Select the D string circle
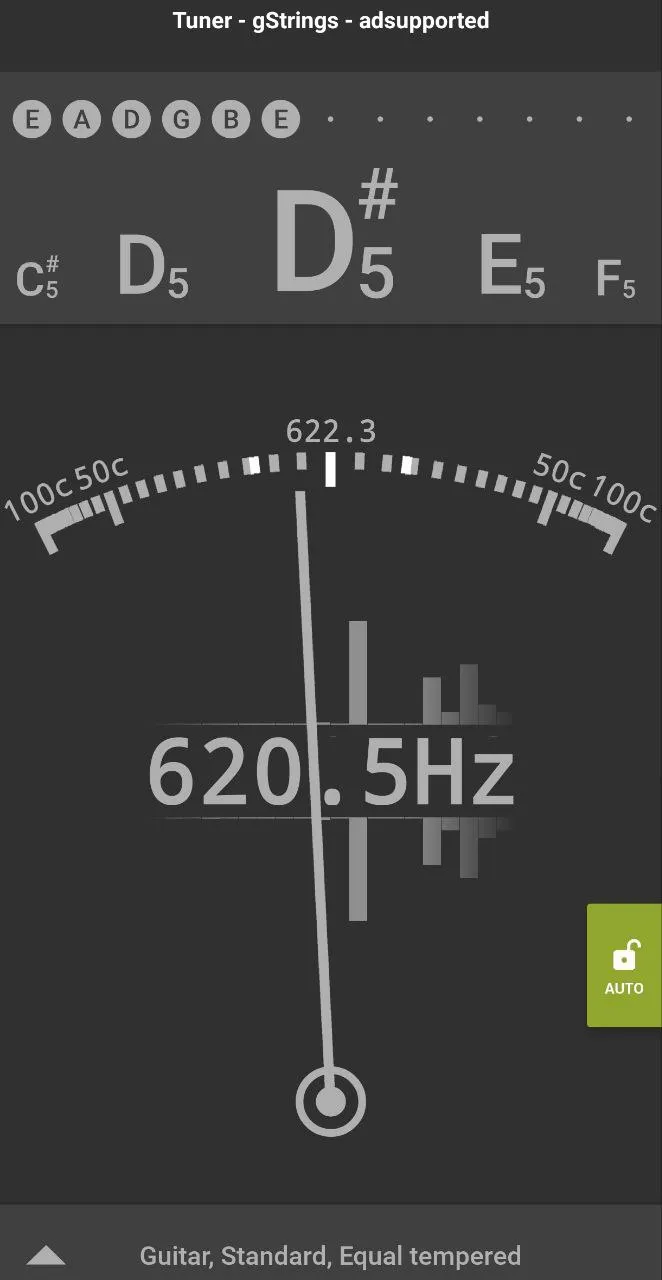 [x=132, y=120]
